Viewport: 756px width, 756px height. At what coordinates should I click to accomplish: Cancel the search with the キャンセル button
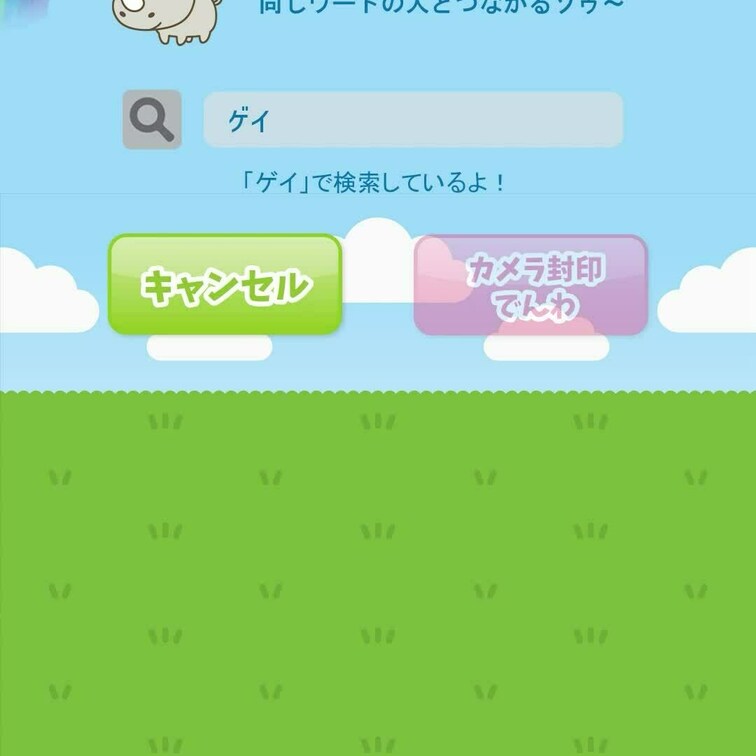click(225, 284)
